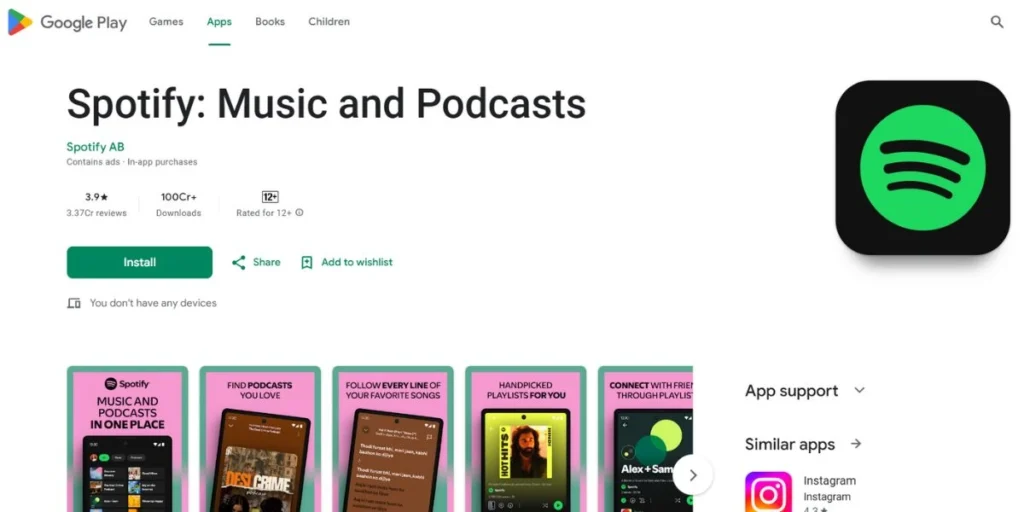
Task: Show next screenshots with the arrow
Action: (x=692, y=474)
